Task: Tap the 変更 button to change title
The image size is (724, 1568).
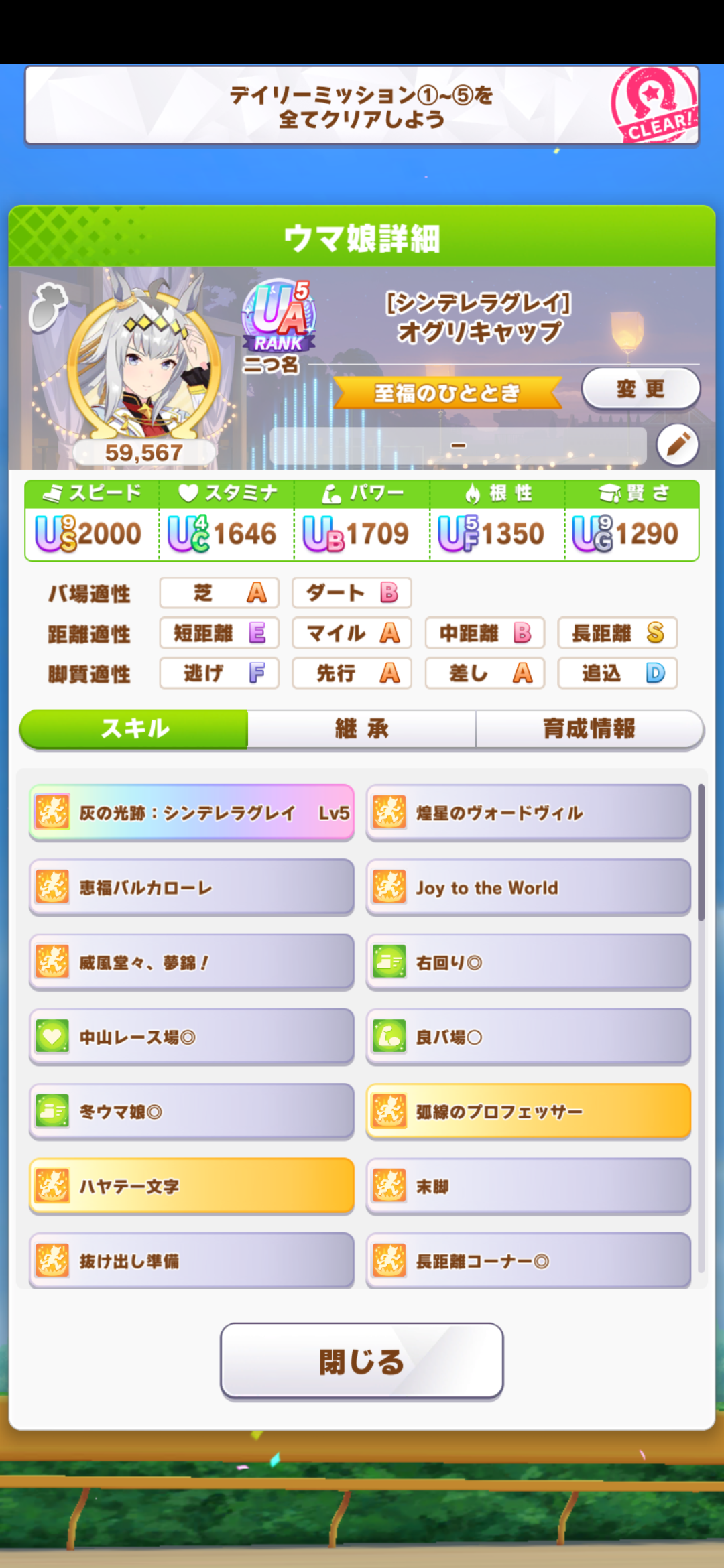Action: pos(640,389)
